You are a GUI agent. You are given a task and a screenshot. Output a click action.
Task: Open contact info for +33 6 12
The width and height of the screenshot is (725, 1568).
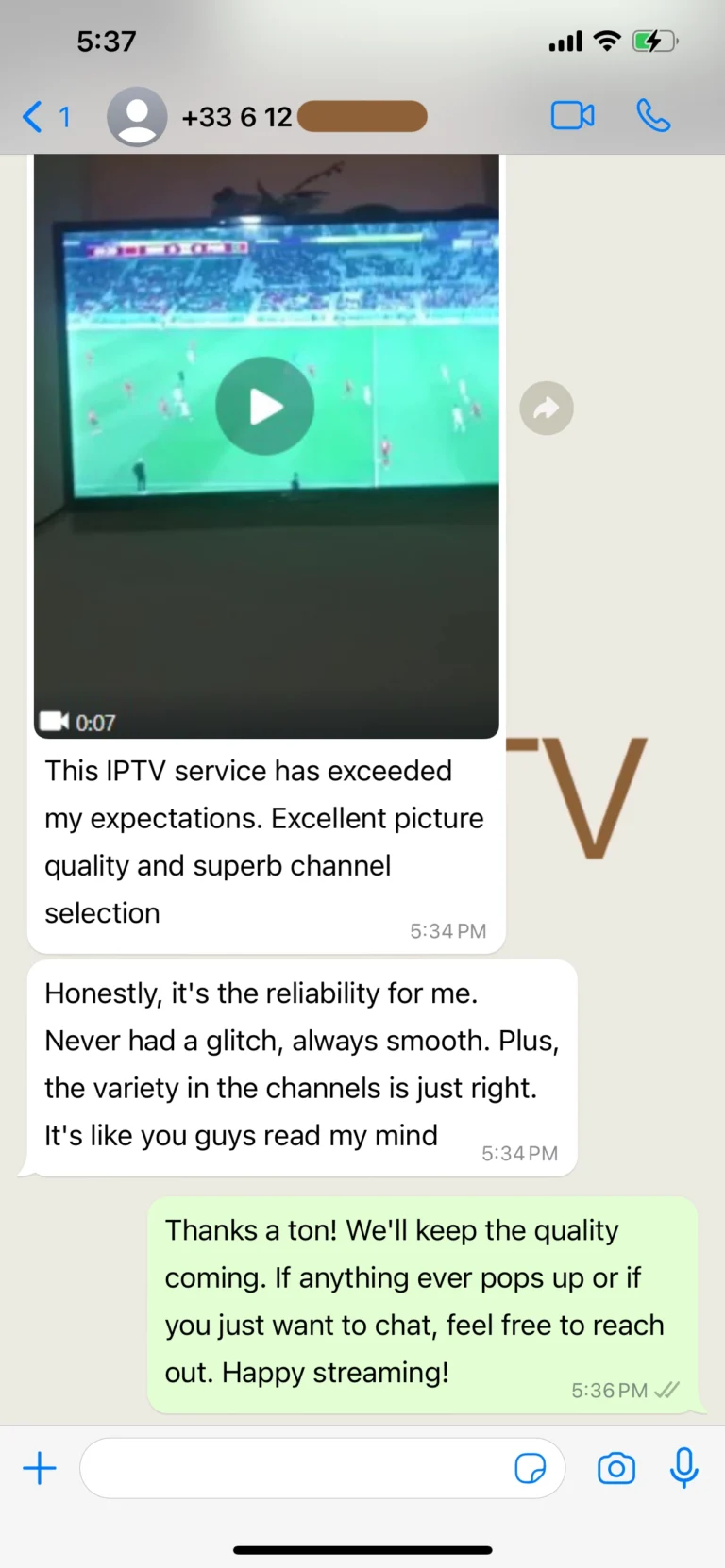(x=236, y=117)
